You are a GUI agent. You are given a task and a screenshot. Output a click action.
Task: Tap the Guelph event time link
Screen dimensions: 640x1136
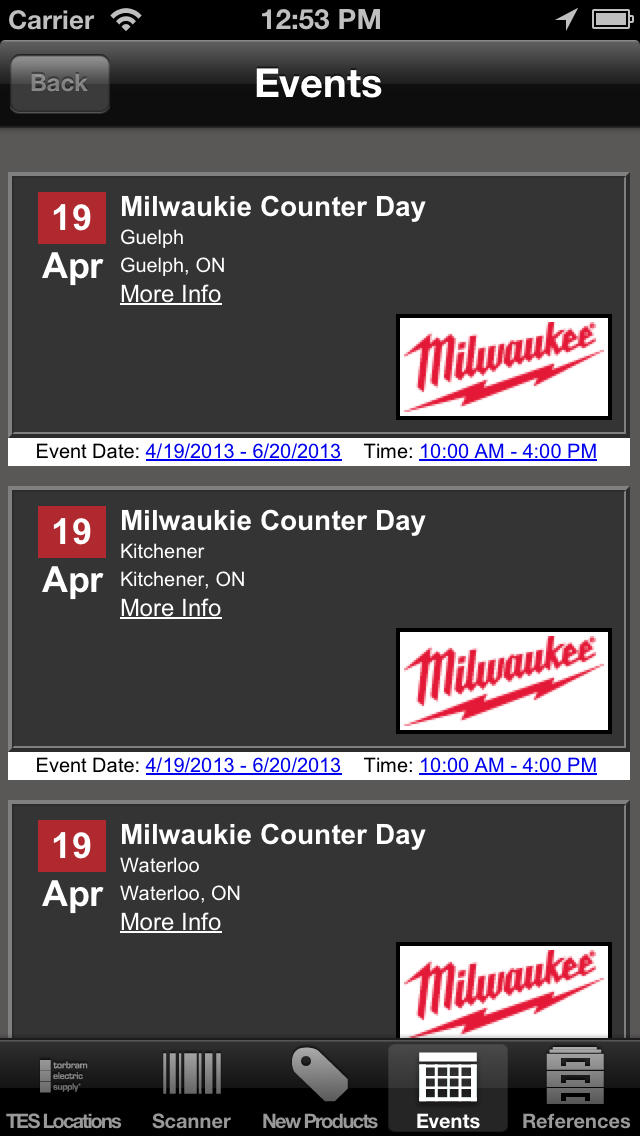(507, 451)
